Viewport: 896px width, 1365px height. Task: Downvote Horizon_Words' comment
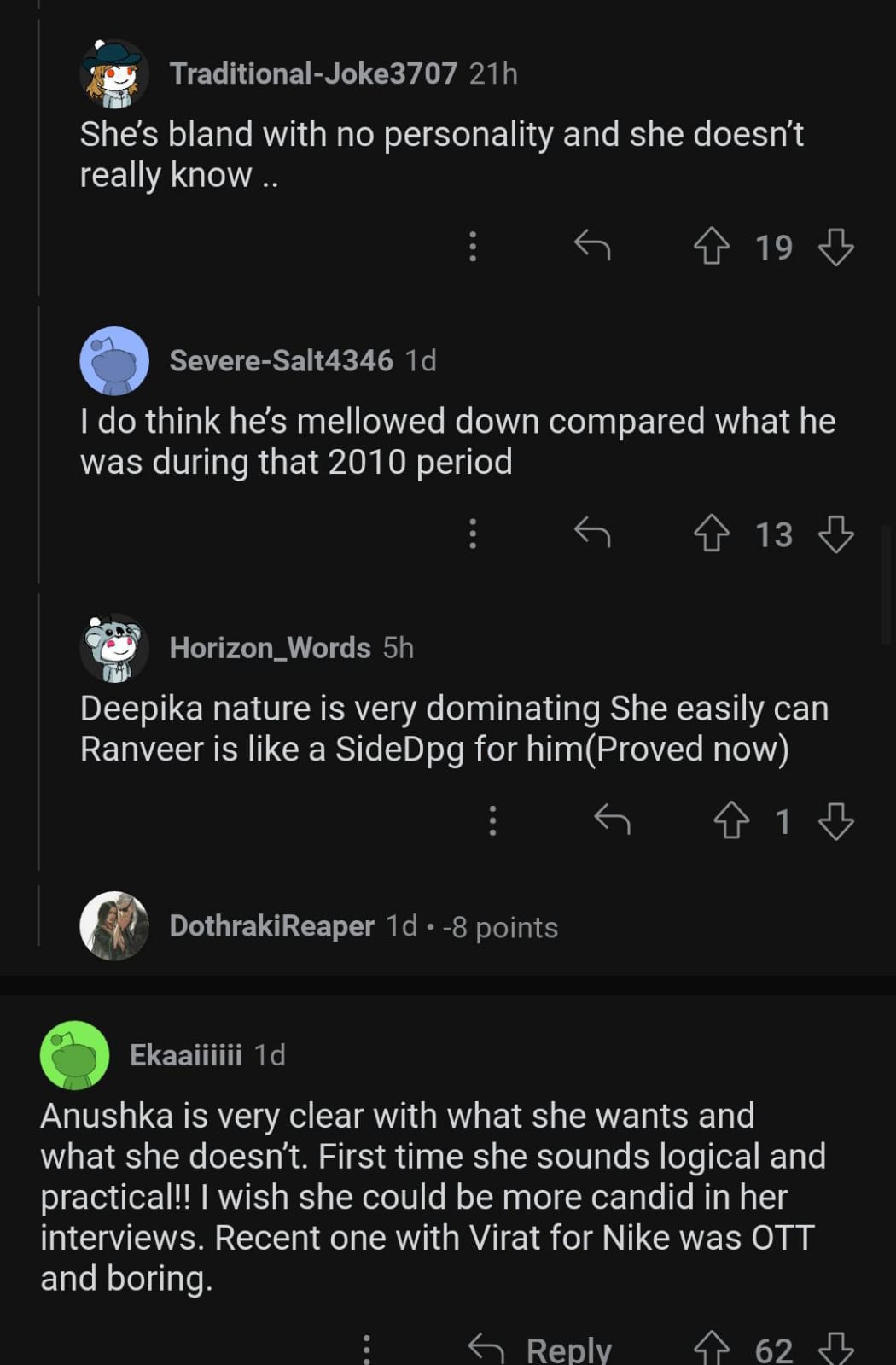point(835,821)
